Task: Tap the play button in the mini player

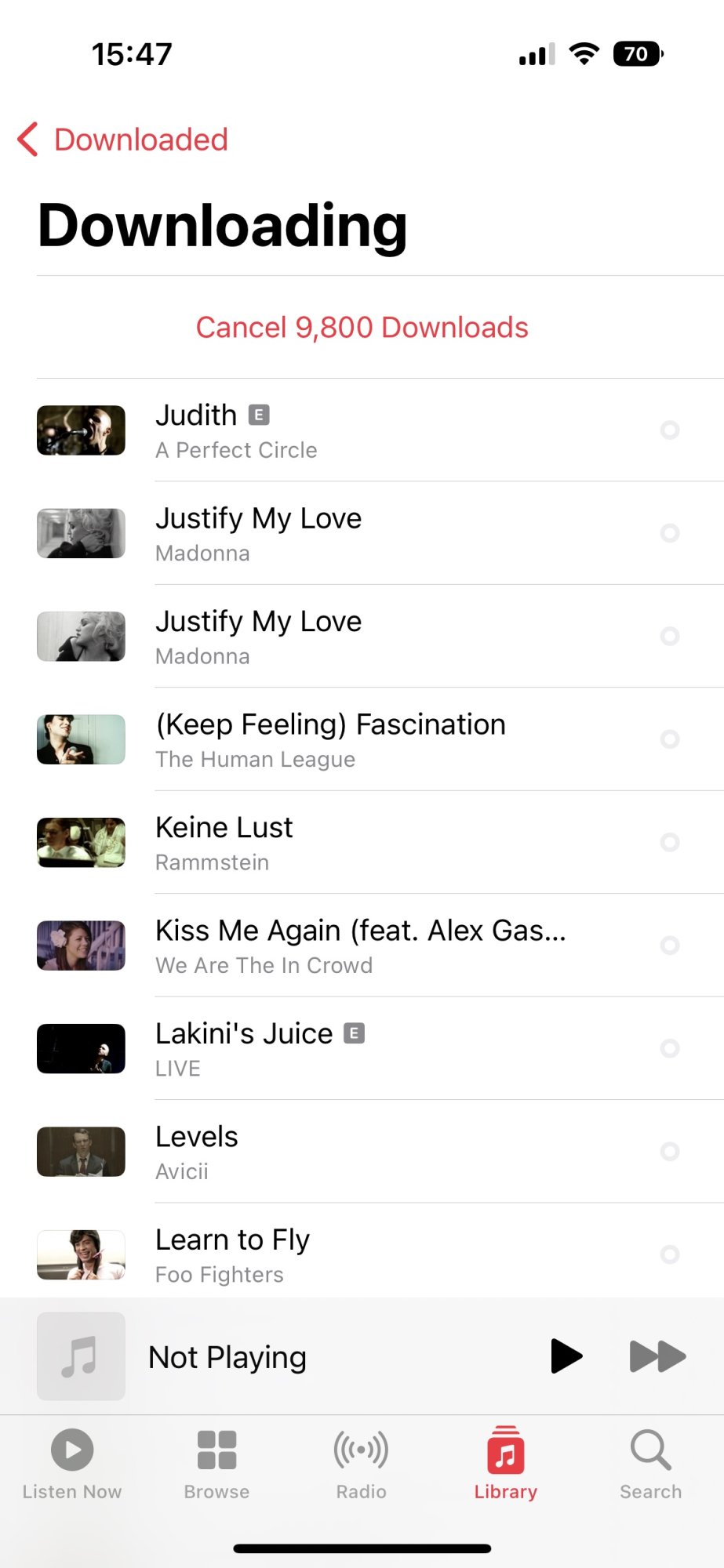Action: click(566, 1357)
